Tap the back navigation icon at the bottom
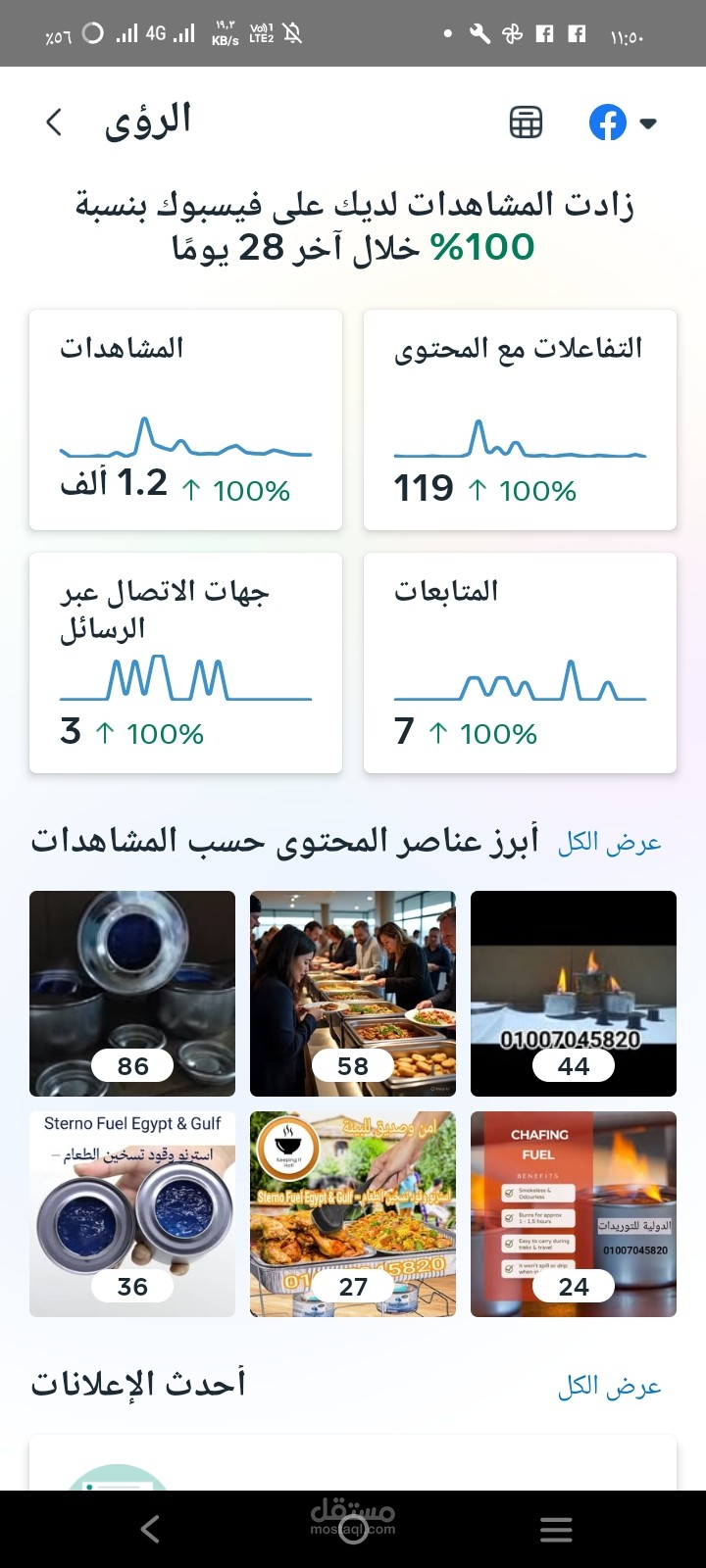706x1568 pixels. [x=149, y=1529]
